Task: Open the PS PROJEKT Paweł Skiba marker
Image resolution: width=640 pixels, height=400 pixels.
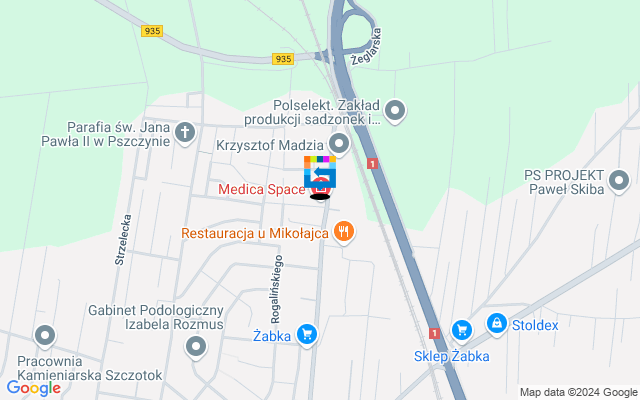Action: point(621,181)
